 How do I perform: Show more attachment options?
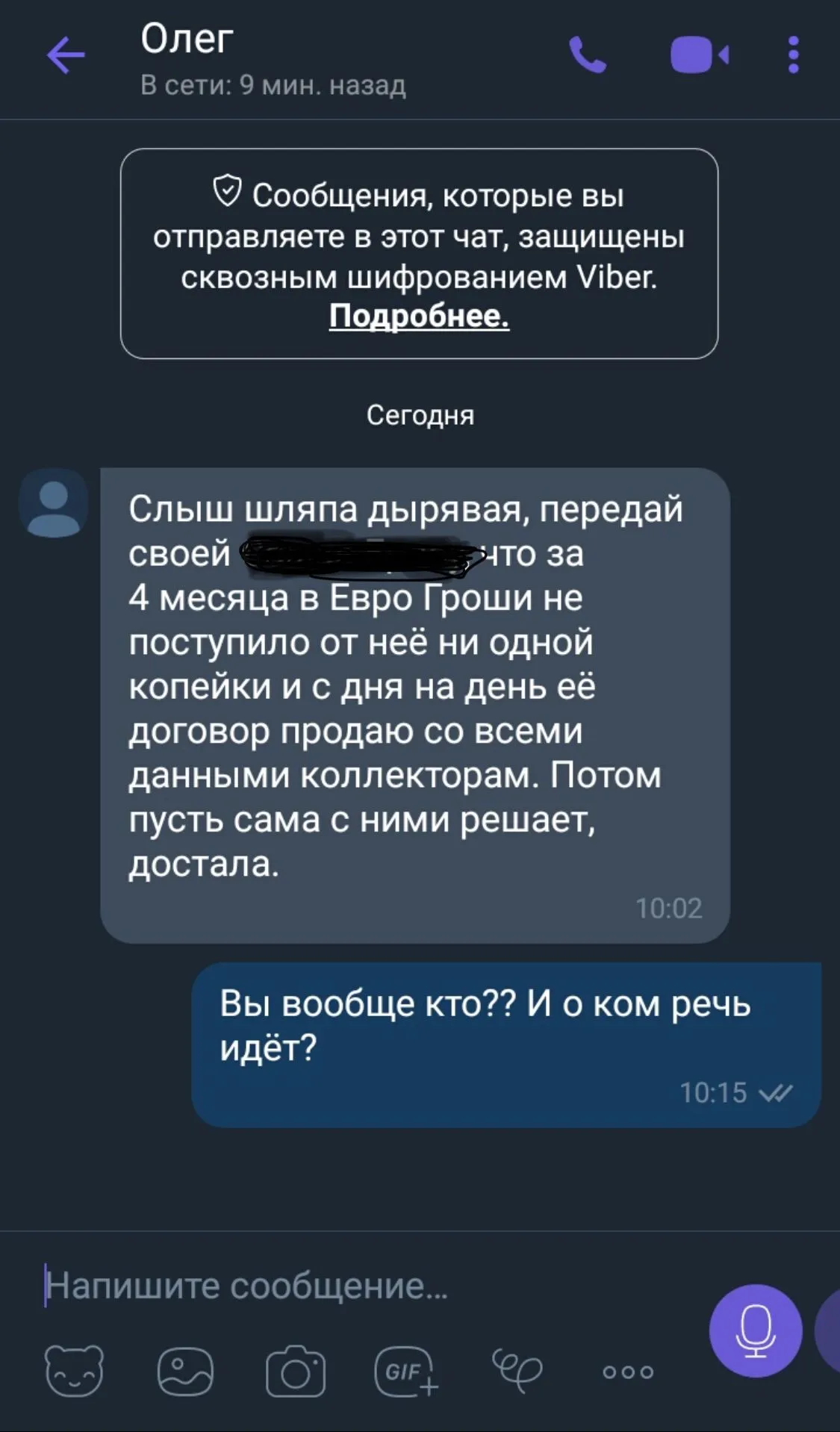(x=628, y=1372)
